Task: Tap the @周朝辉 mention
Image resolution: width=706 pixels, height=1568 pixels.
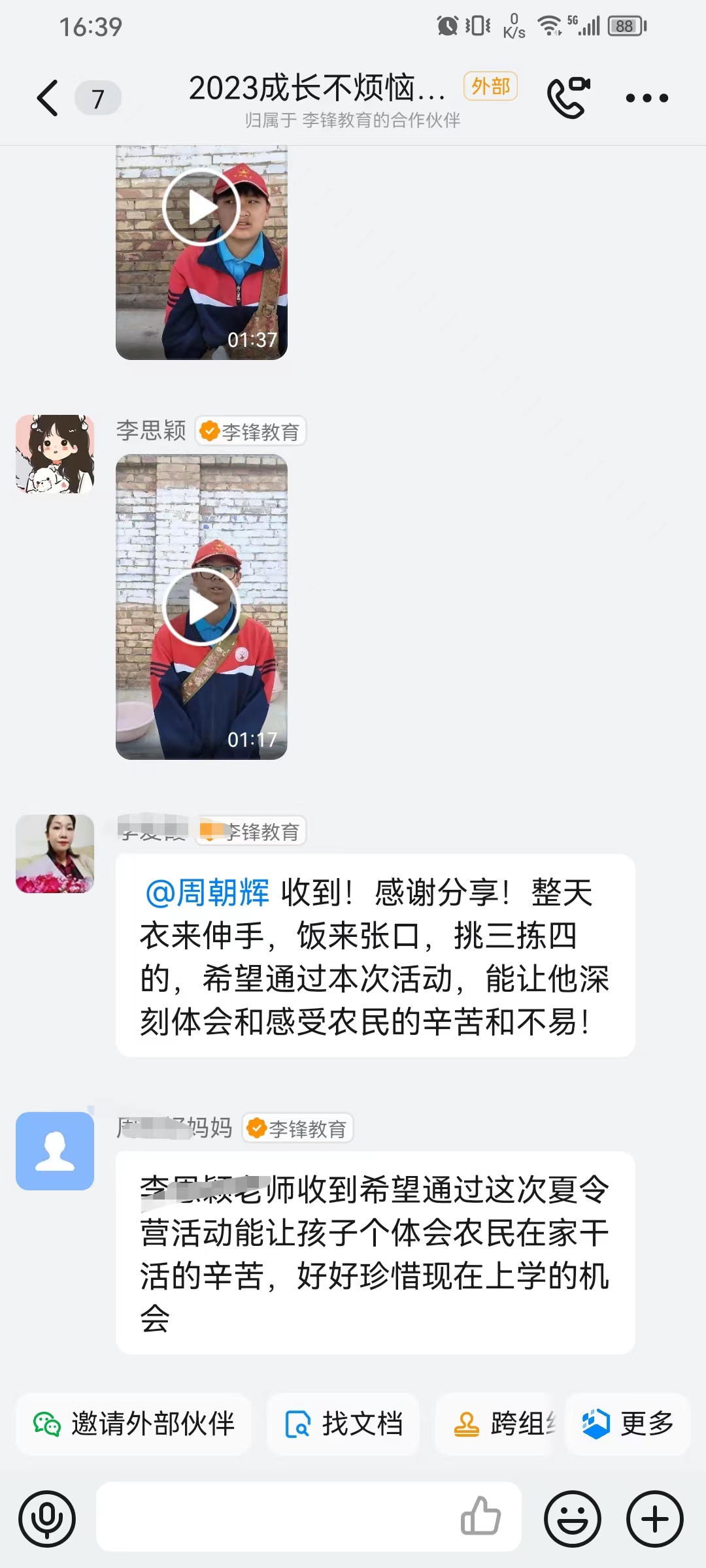Action: [x=207, y=892]
